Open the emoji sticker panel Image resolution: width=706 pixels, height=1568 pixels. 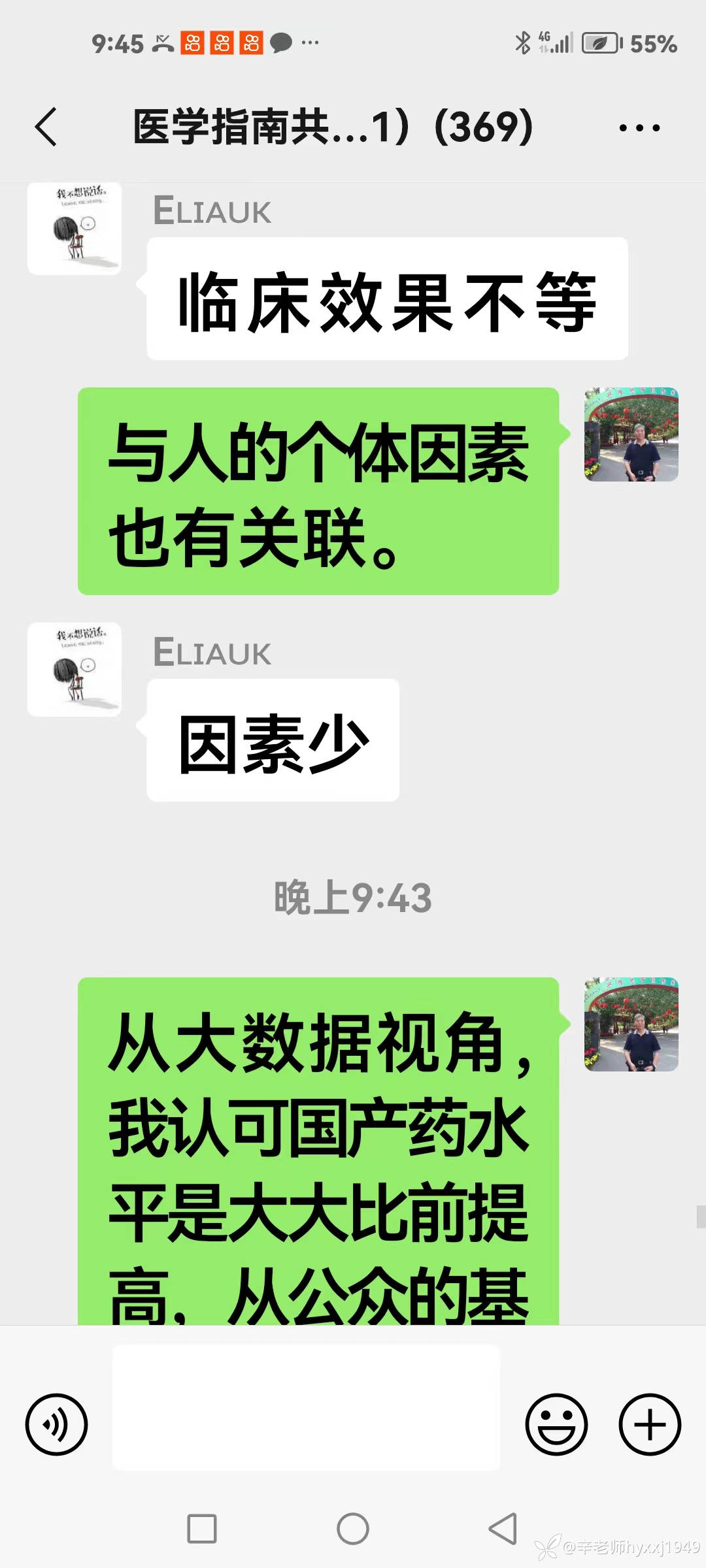(x=556, y=1424)
